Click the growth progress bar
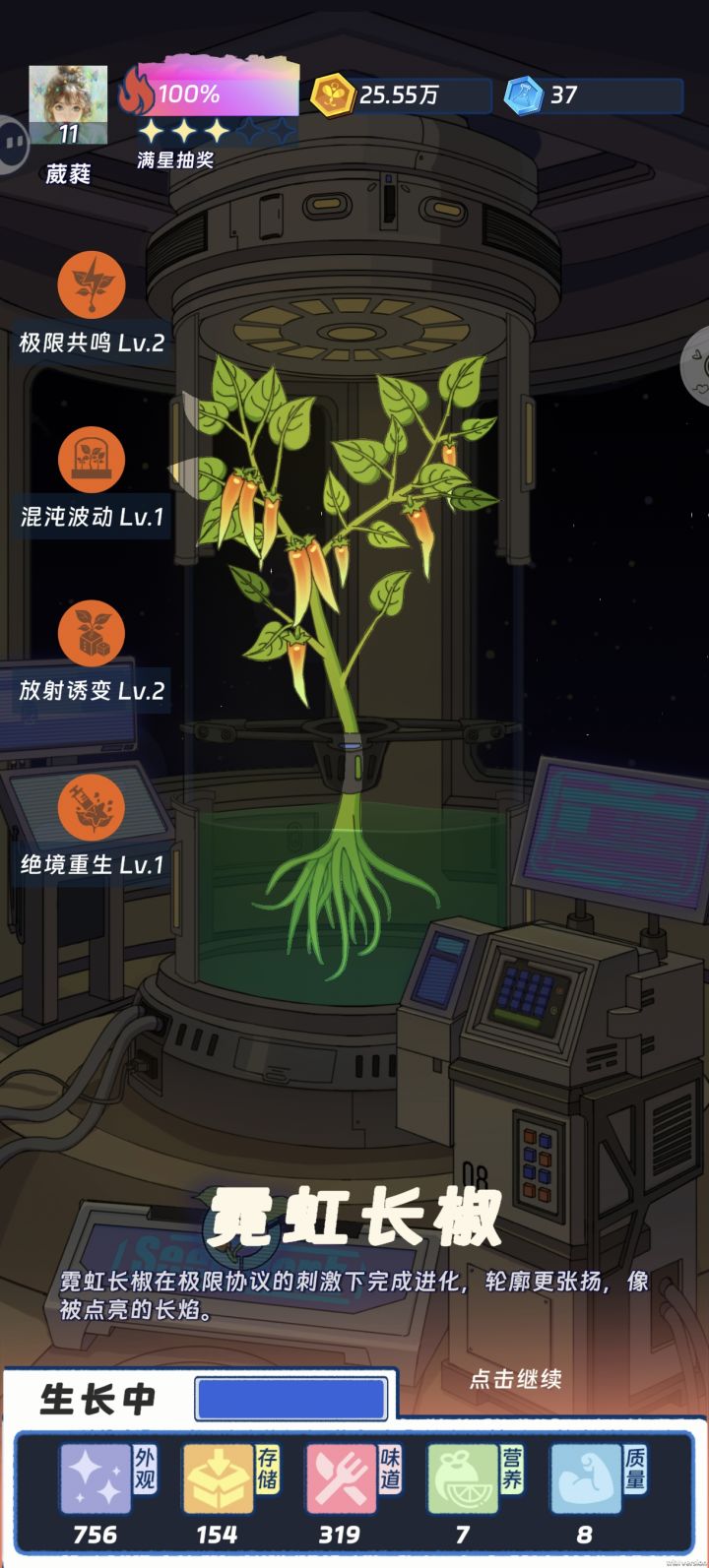This screenshot has height=1568, width=709. coord(290,1398)
